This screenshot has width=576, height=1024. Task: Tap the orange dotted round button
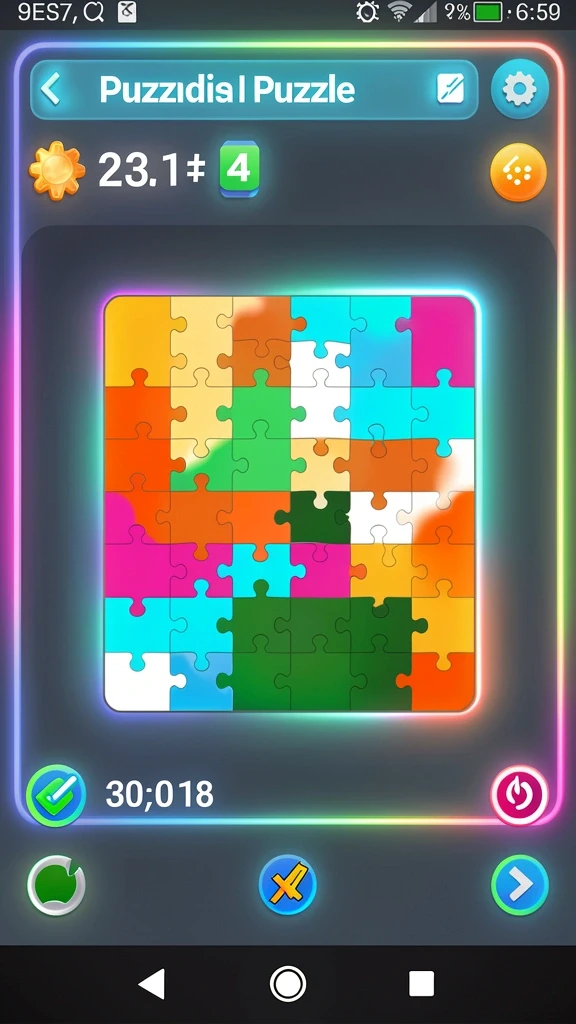coord(519,172)
